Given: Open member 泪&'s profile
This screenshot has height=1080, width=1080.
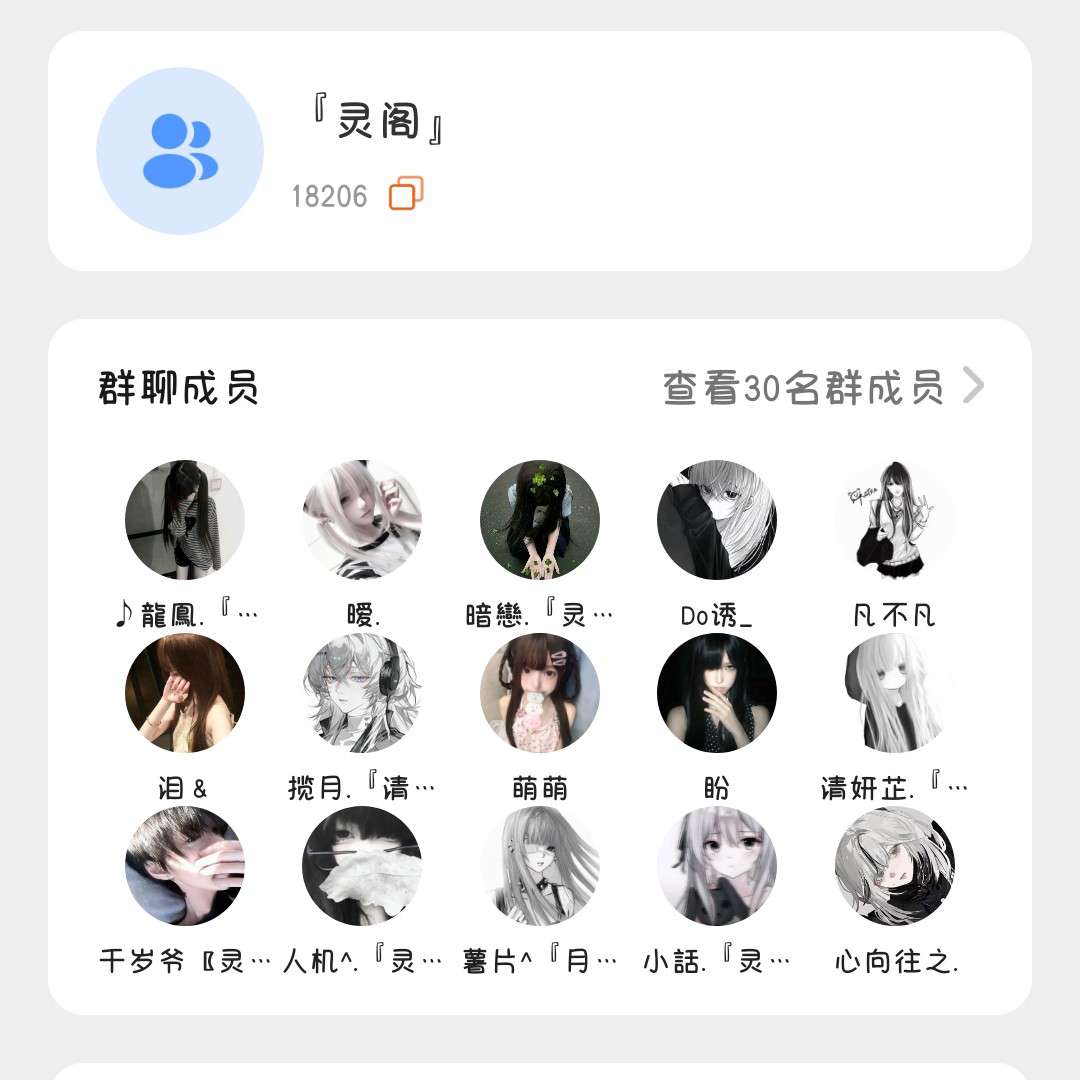Looking at the screenshot, I should coord(185,693).
